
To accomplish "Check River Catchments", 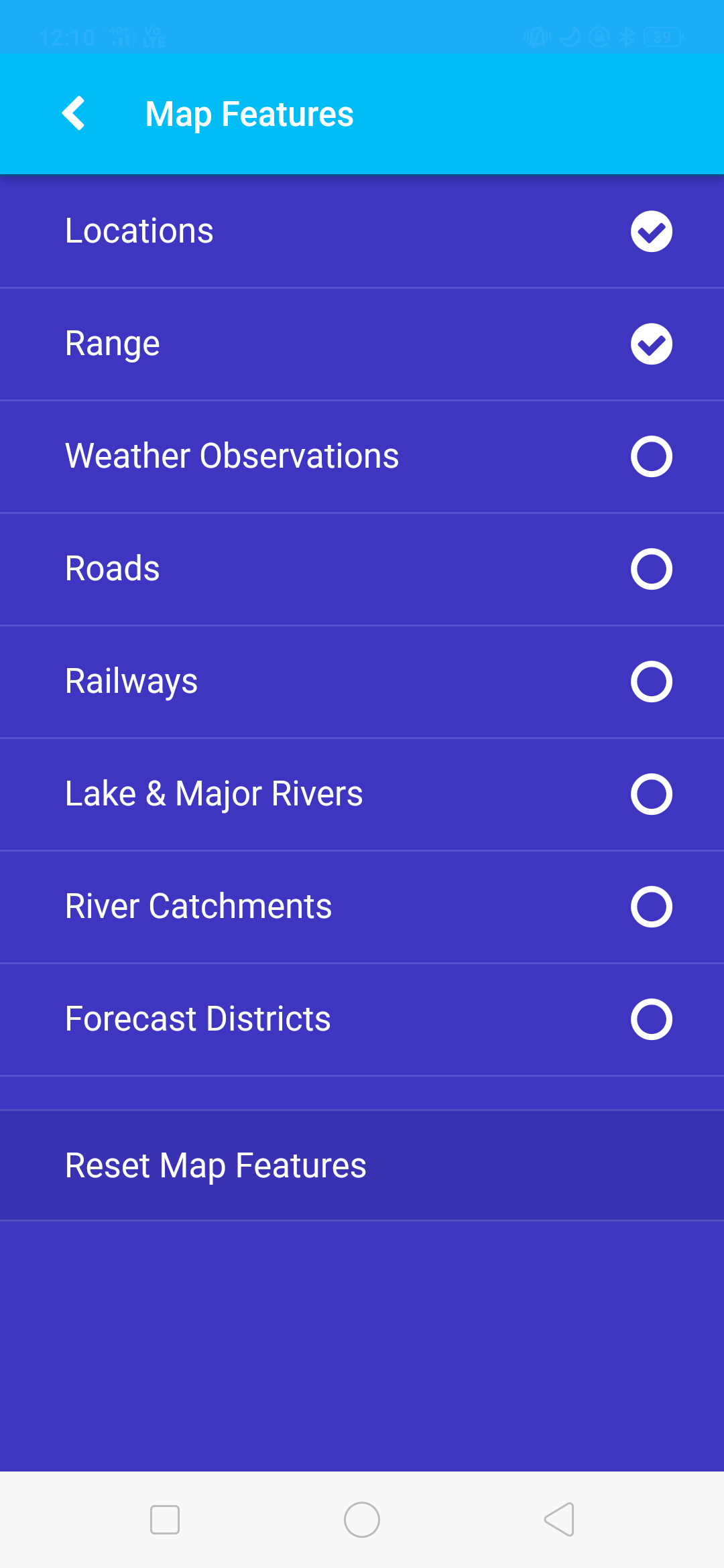I will tap(651, 907).
